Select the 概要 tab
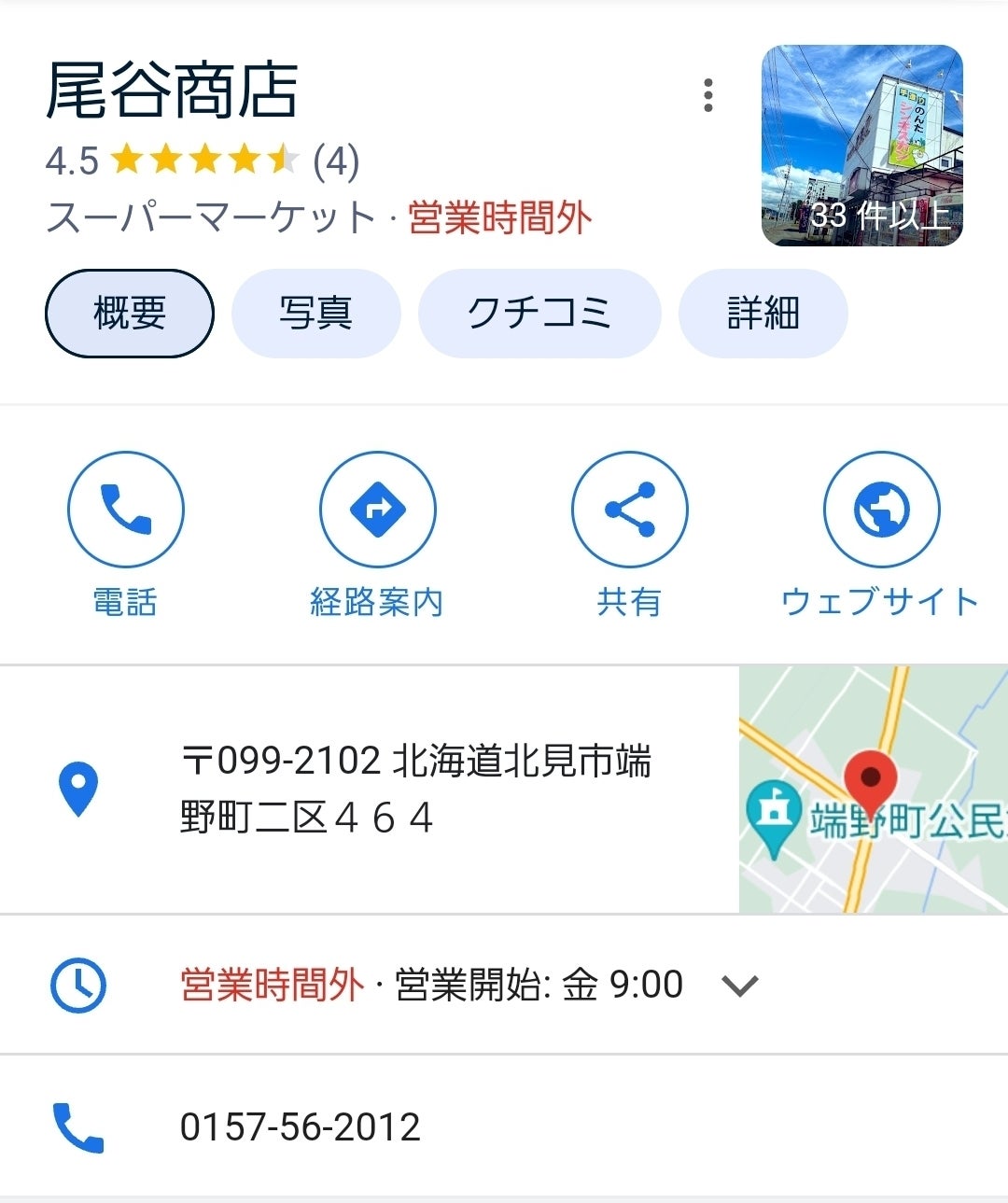Screen dimensions: 1008x1203 [130, 314]
